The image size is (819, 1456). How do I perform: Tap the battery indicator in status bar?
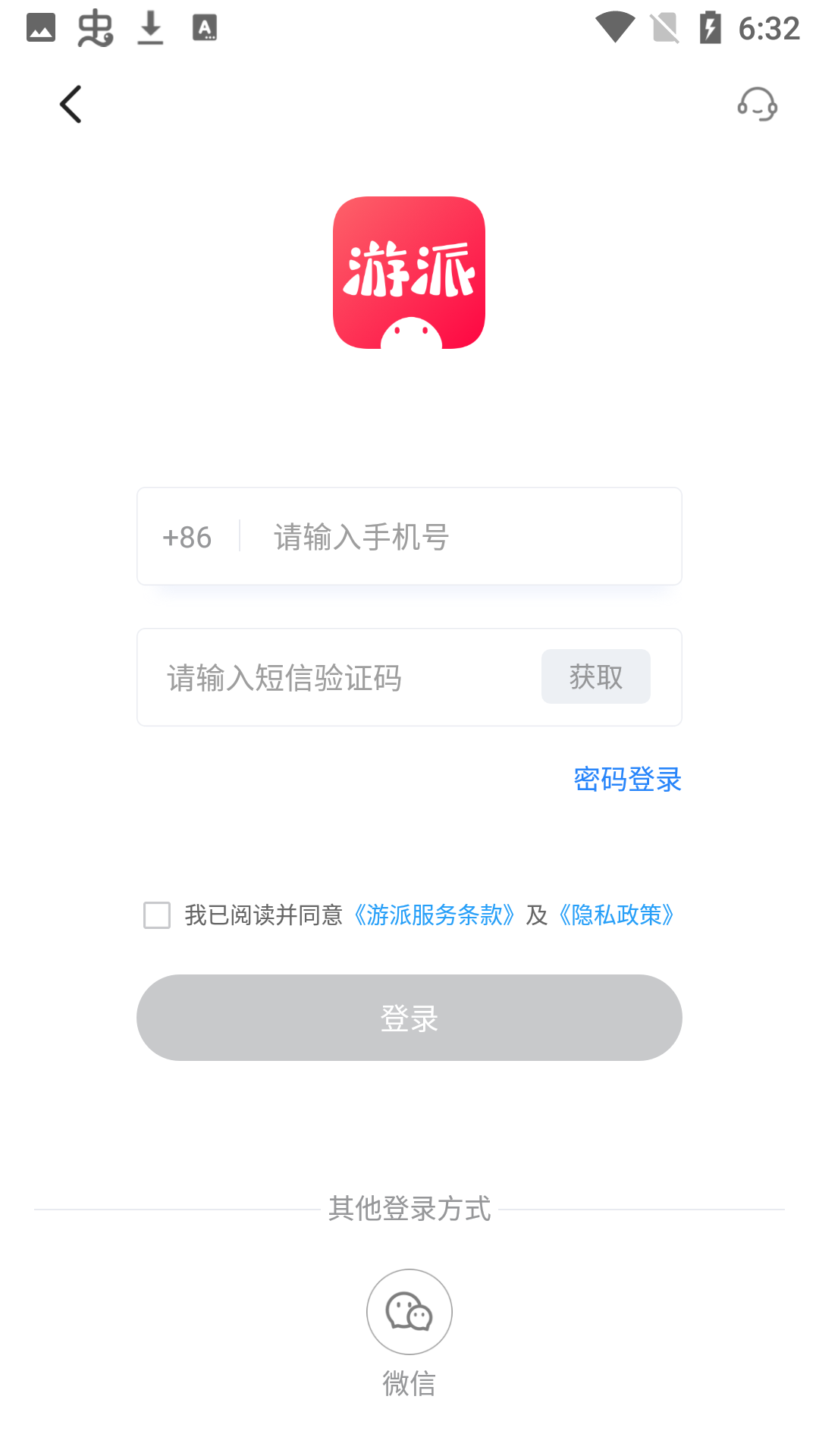711,27
